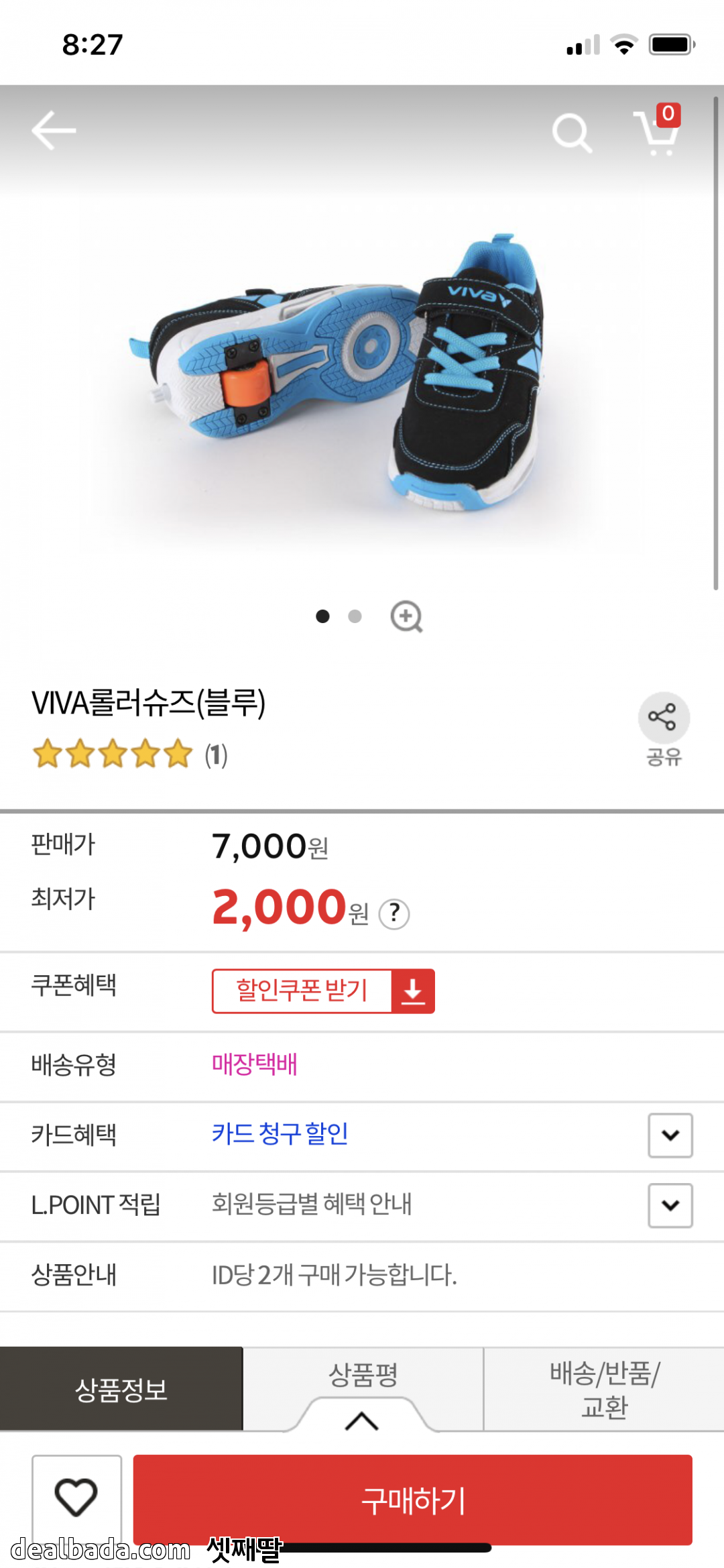Jump to the second product image dot
The image size is (724, 1568).
pos(355,616)
